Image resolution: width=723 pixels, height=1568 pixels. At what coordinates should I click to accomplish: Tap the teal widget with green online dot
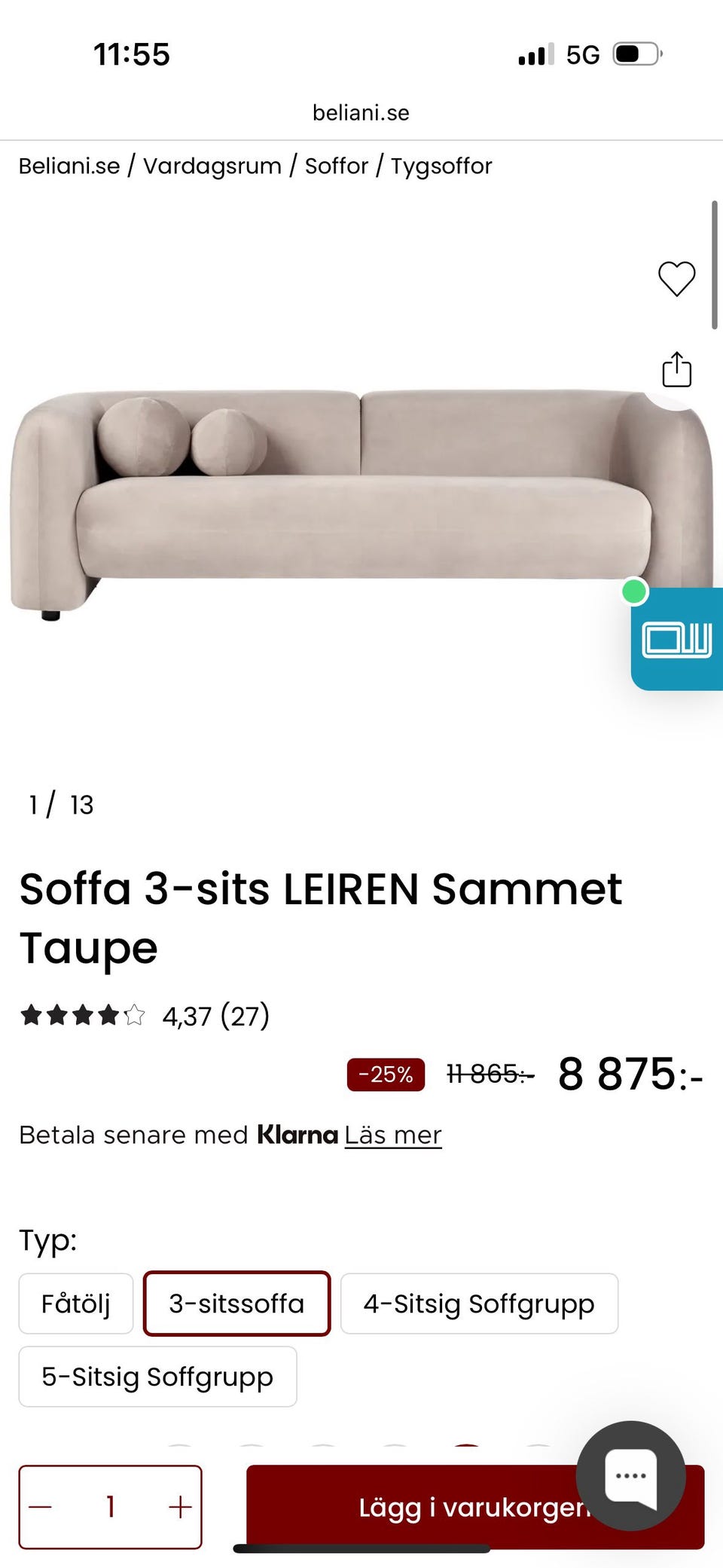click(x=677, y=641)
